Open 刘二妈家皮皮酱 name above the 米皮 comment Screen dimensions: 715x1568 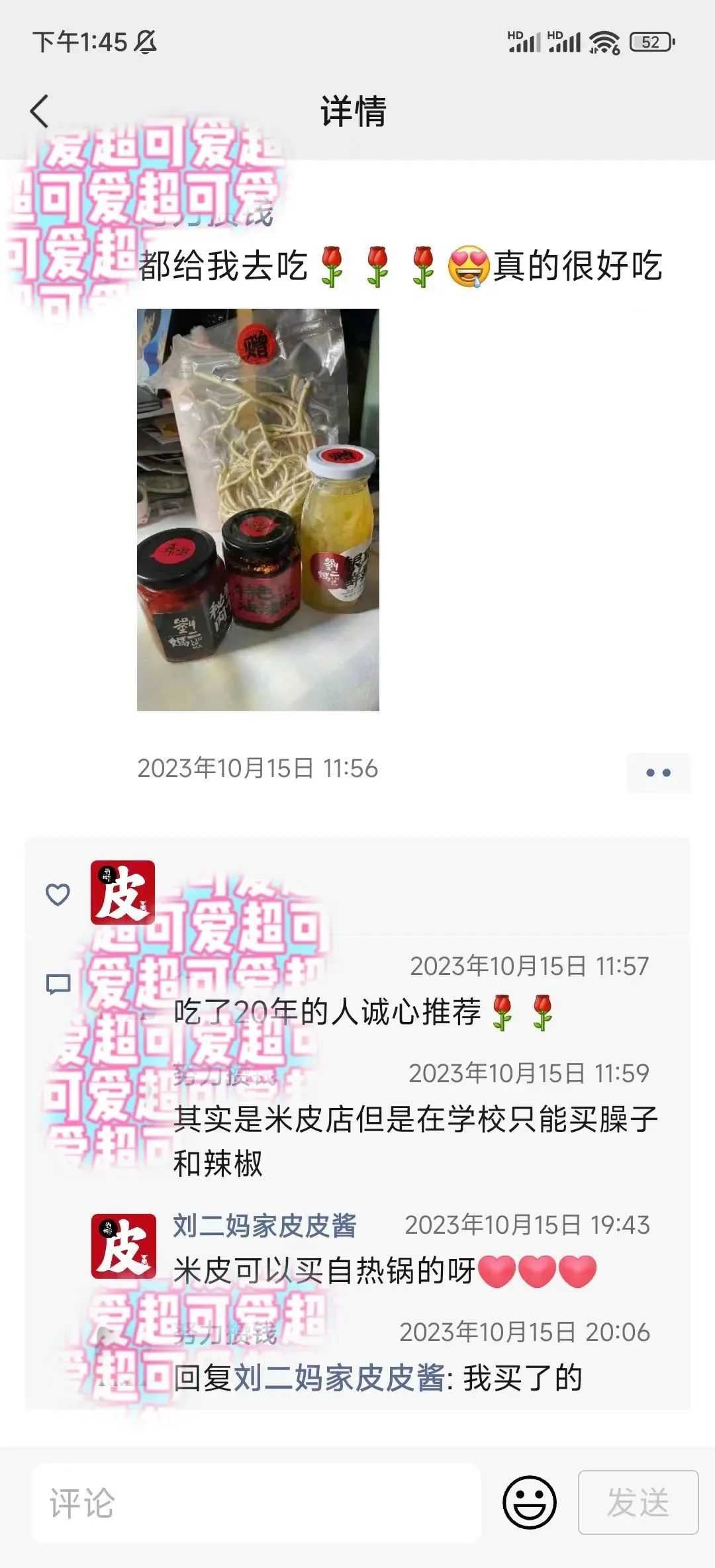point(265,1226)
